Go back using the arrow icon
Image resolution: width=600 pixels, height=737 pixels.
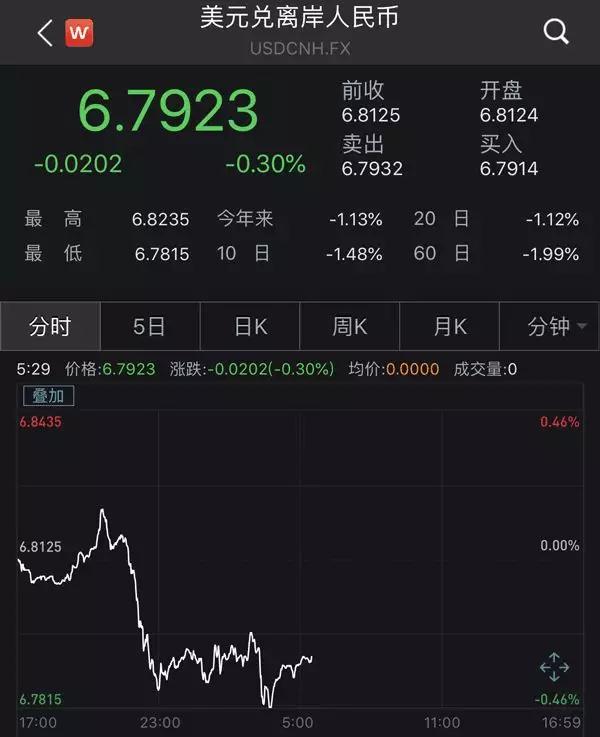(44, 33)
